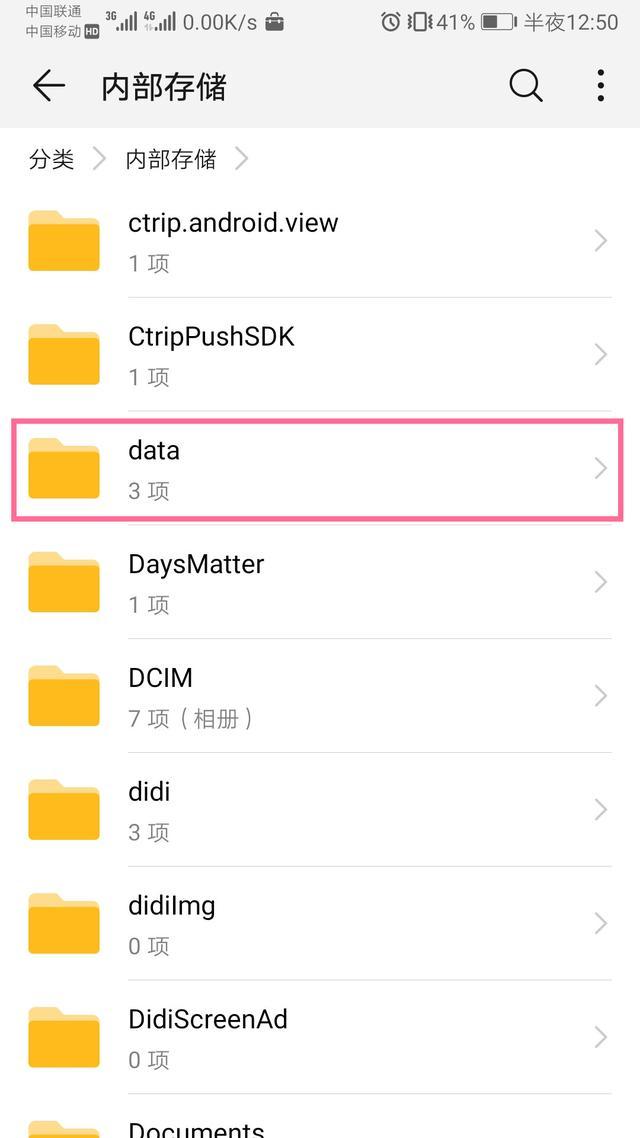Open search in internal storage

(525, 86)
